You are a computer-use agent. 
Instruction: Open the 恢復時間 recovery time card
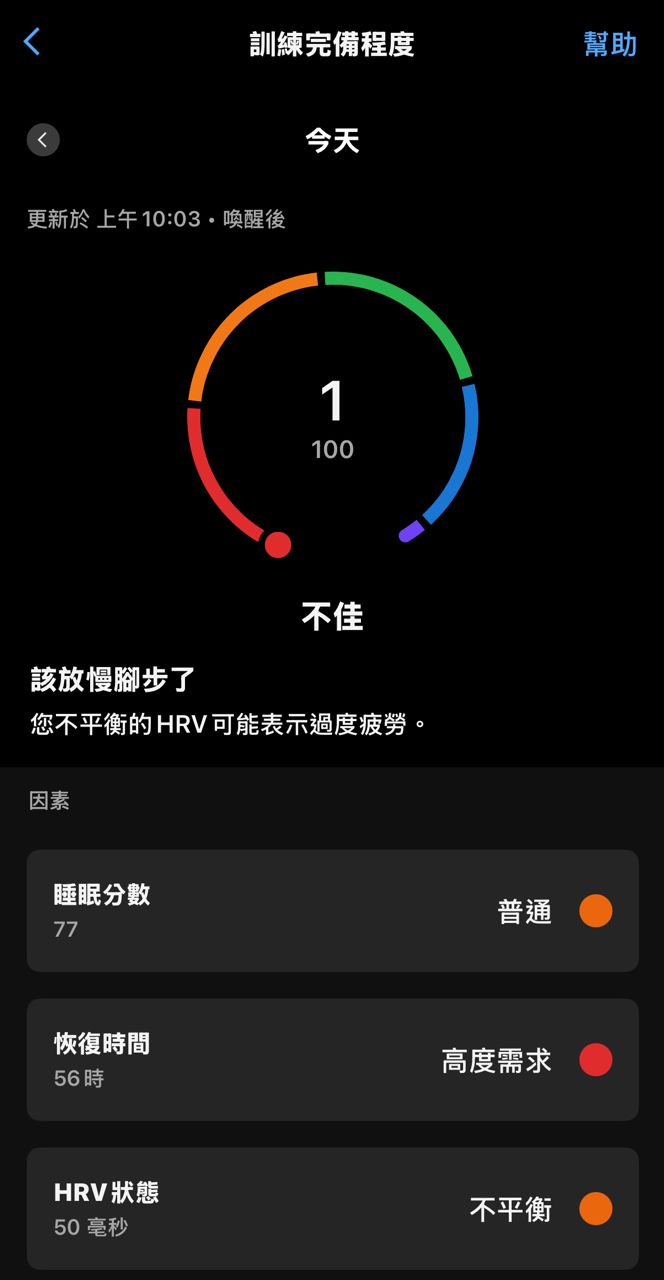332,1059
